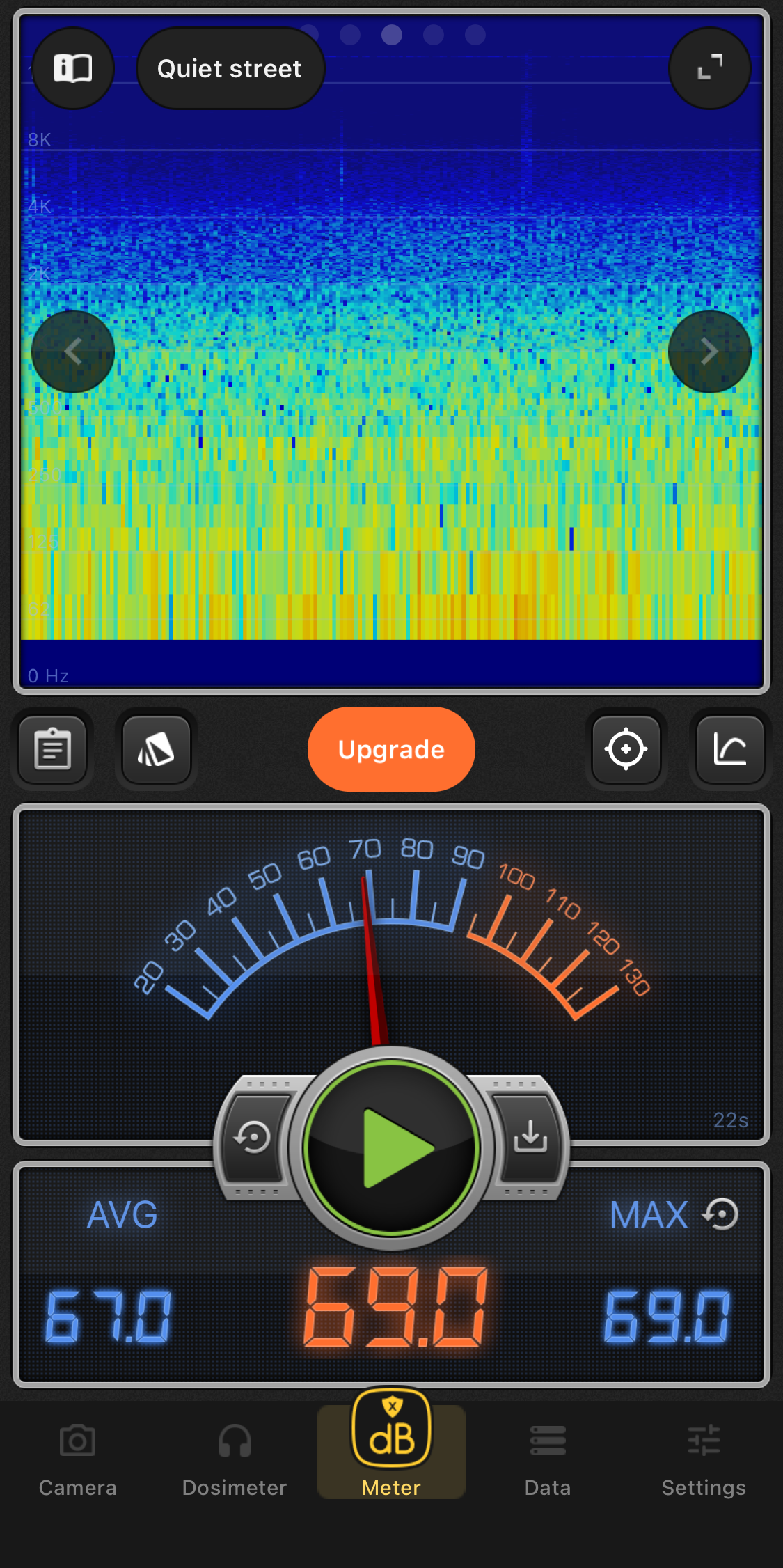Viewport: 783px width, 1568px height.
Task: Expand the spectrogram to full screen
Action: coord(709,68)
